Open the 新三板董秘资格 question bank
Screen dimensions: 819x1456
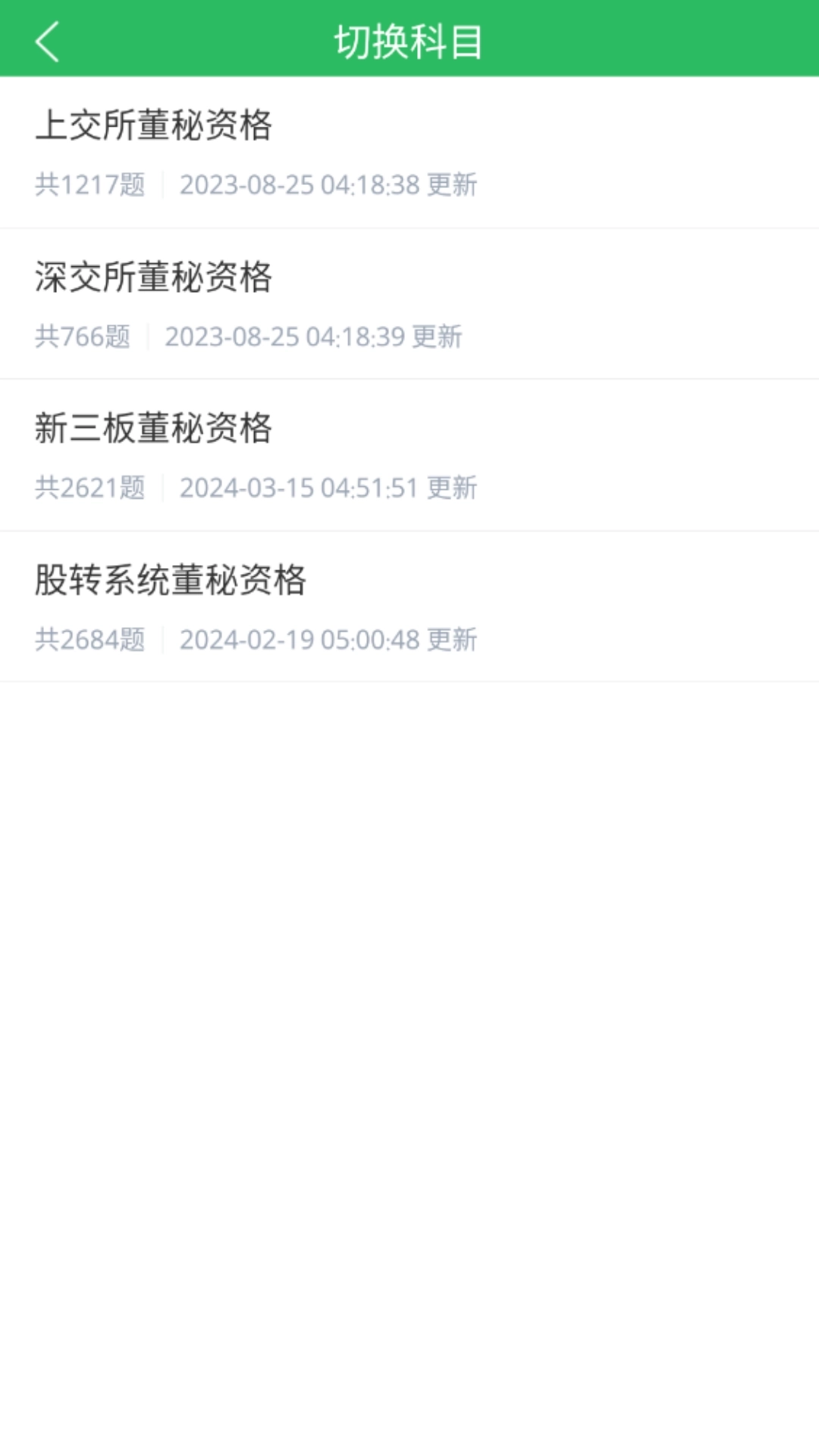coord(409,455)
